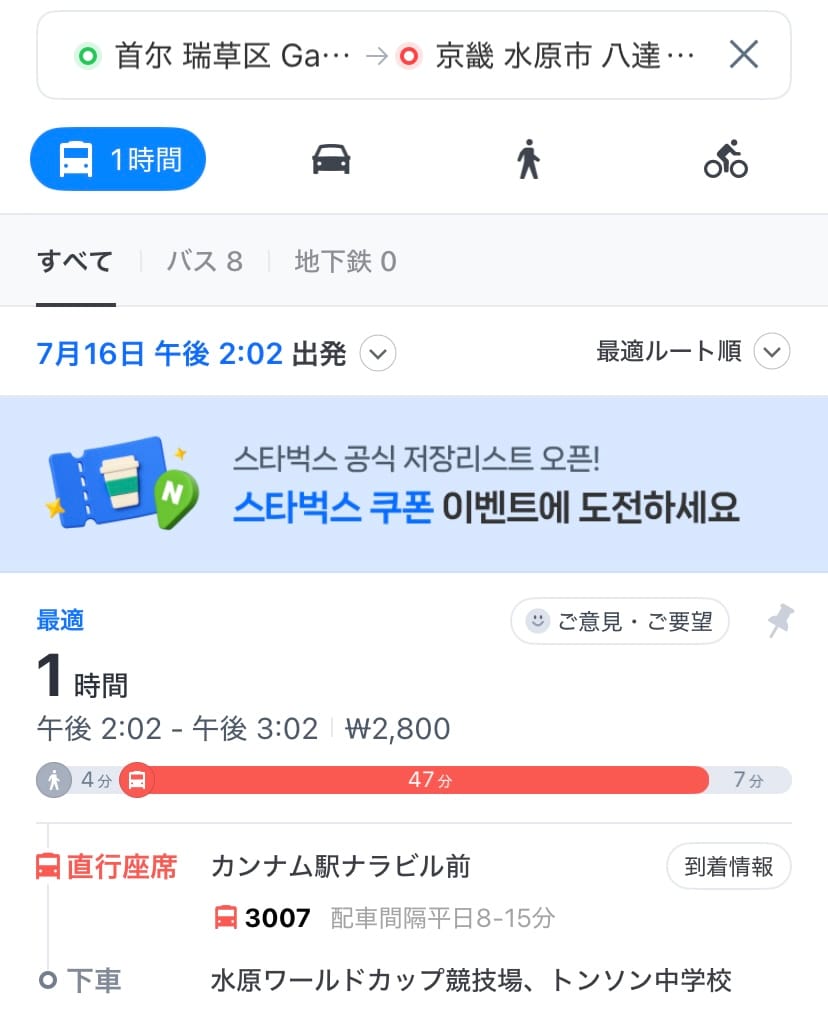This screenshot has height=1011, width=828.
Task: Open the Starbucks coupon event banner
Action: pyautogui.click(x=414, y=484)
